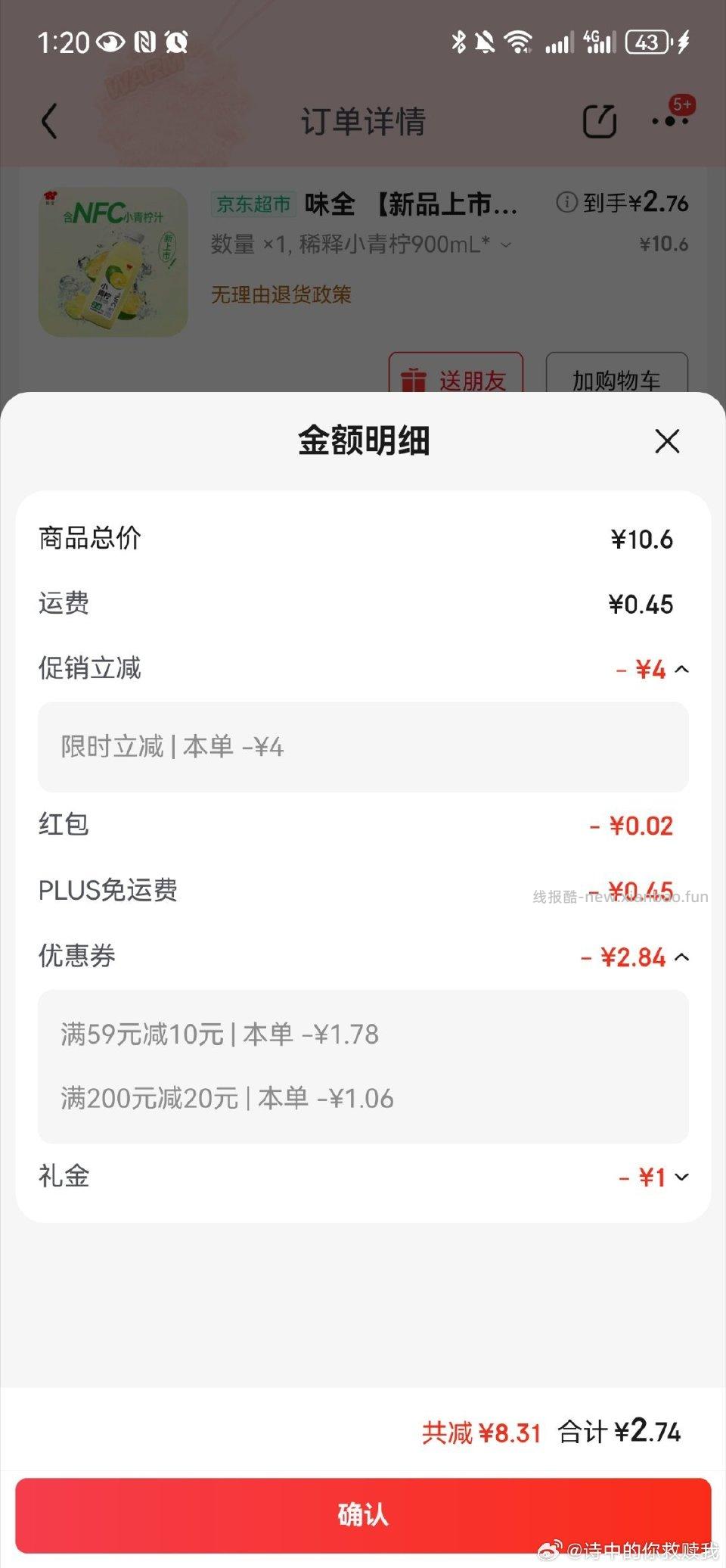
Task: Open the share panel via the share icon
Action: point(601,120)
